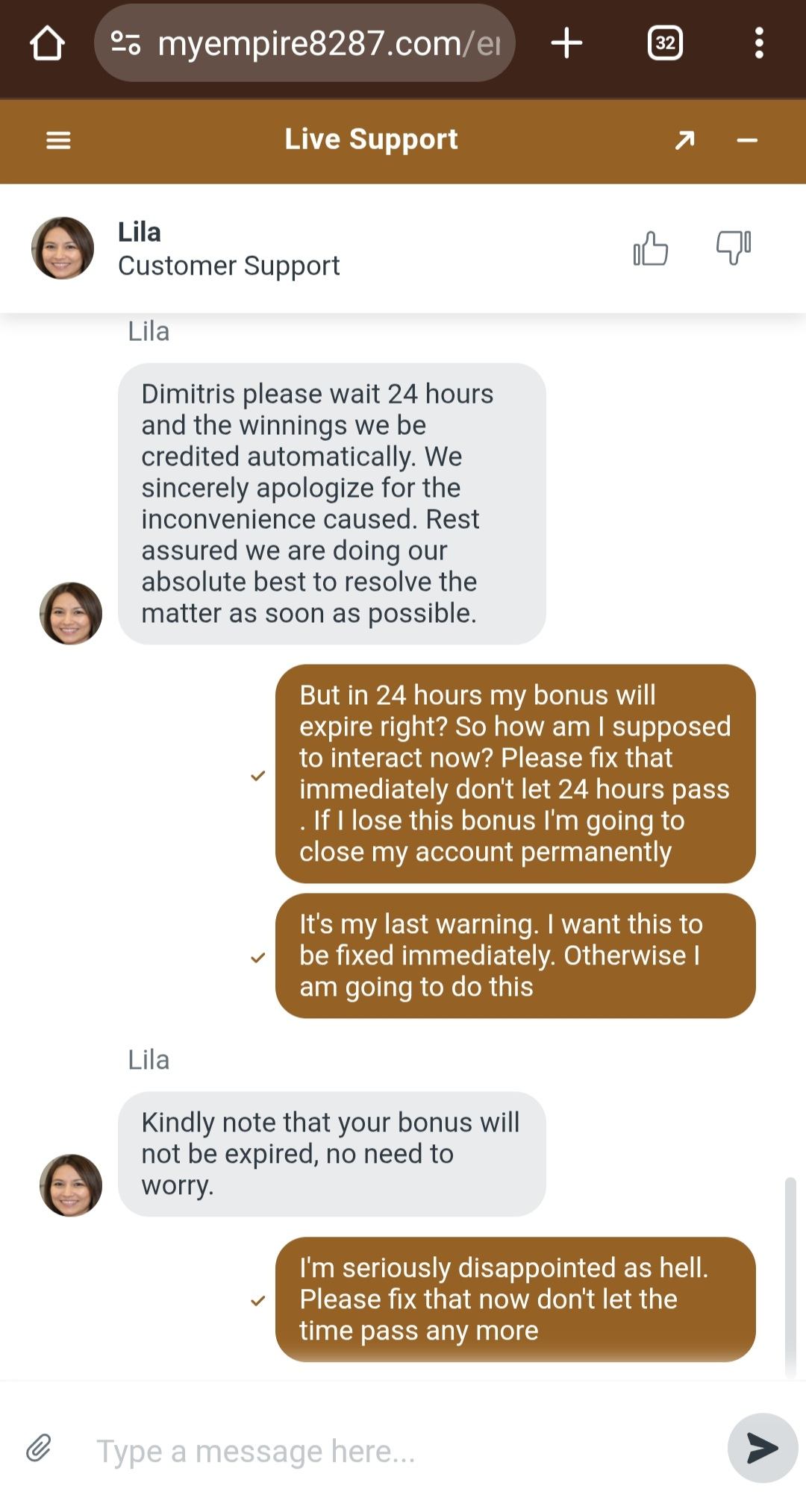The image size is (806, 1512).
Task: Minimize the Live Support chat
Action: click(747, 140)
